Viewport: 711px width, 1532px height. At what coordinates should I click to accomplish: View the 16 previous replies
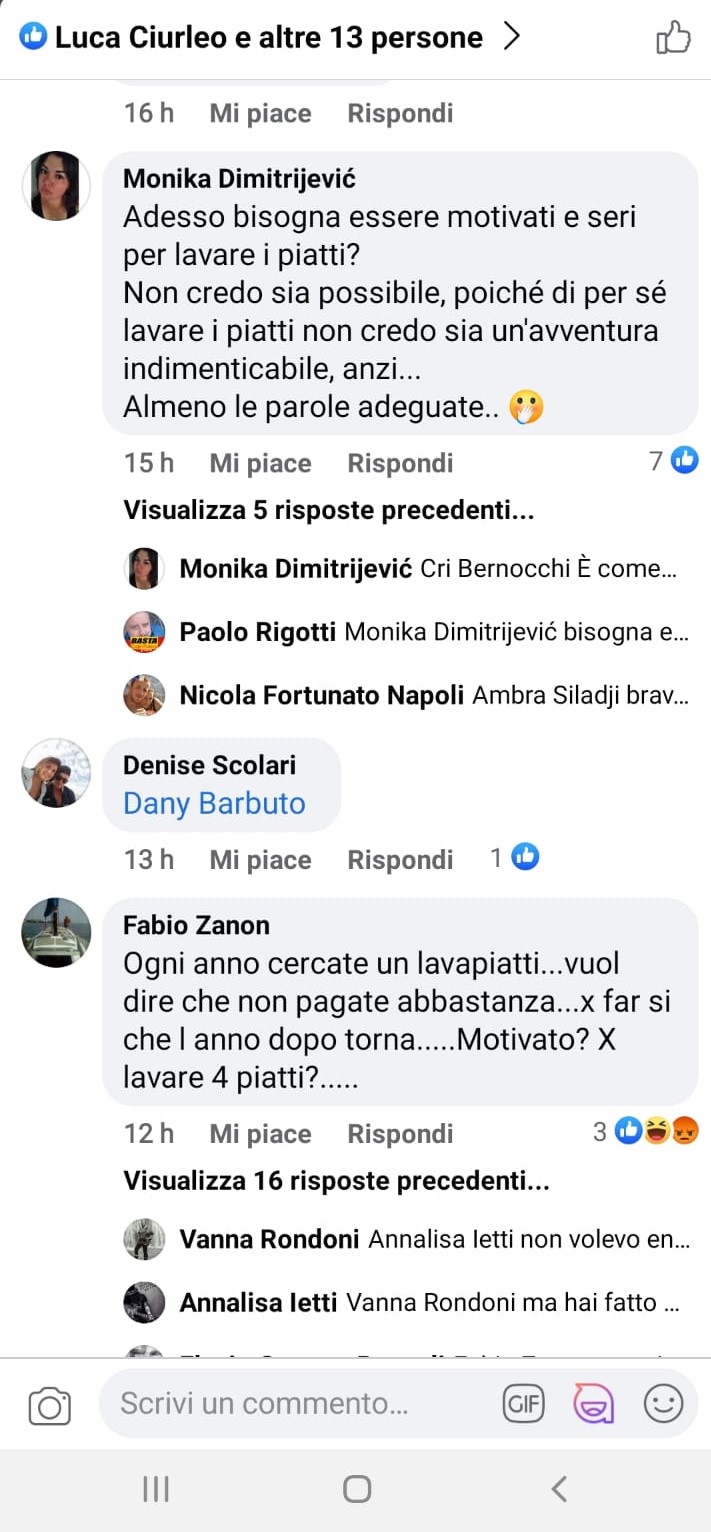point(336,1181)
